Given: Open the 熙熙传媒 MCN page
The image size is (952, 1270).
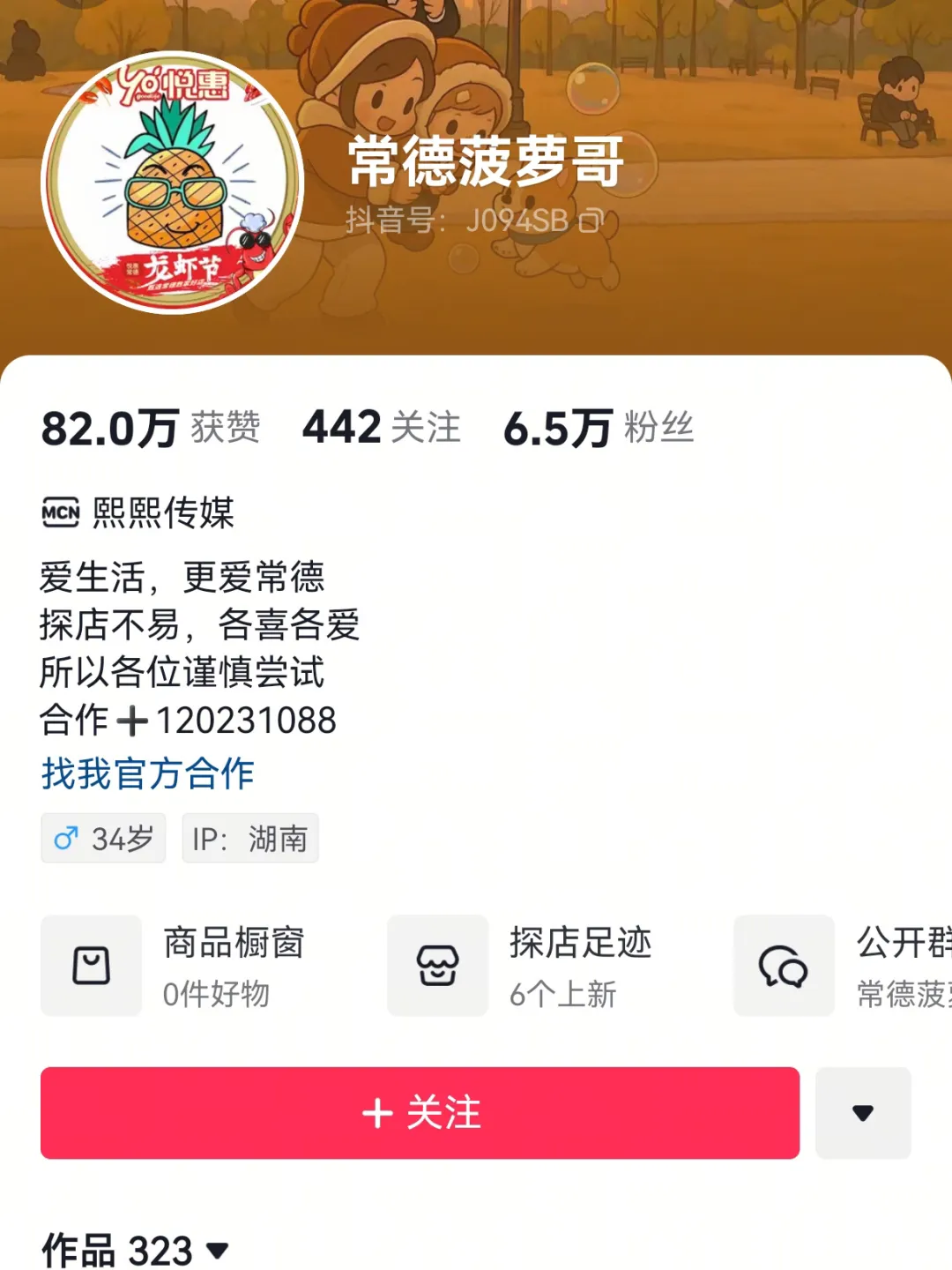Looking at the screenshot, I should [x=139, y=512].
